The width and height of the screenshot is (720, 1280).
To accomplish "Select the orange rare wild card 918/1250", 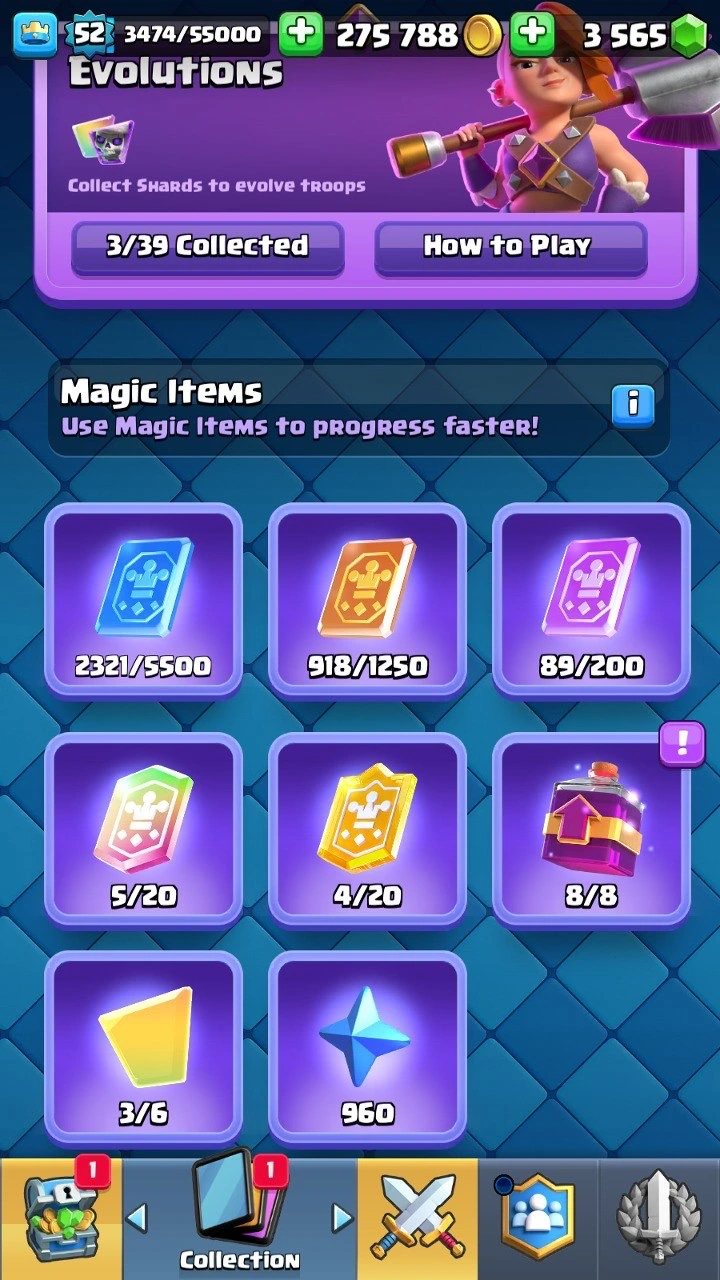I will tap(367, 598).
